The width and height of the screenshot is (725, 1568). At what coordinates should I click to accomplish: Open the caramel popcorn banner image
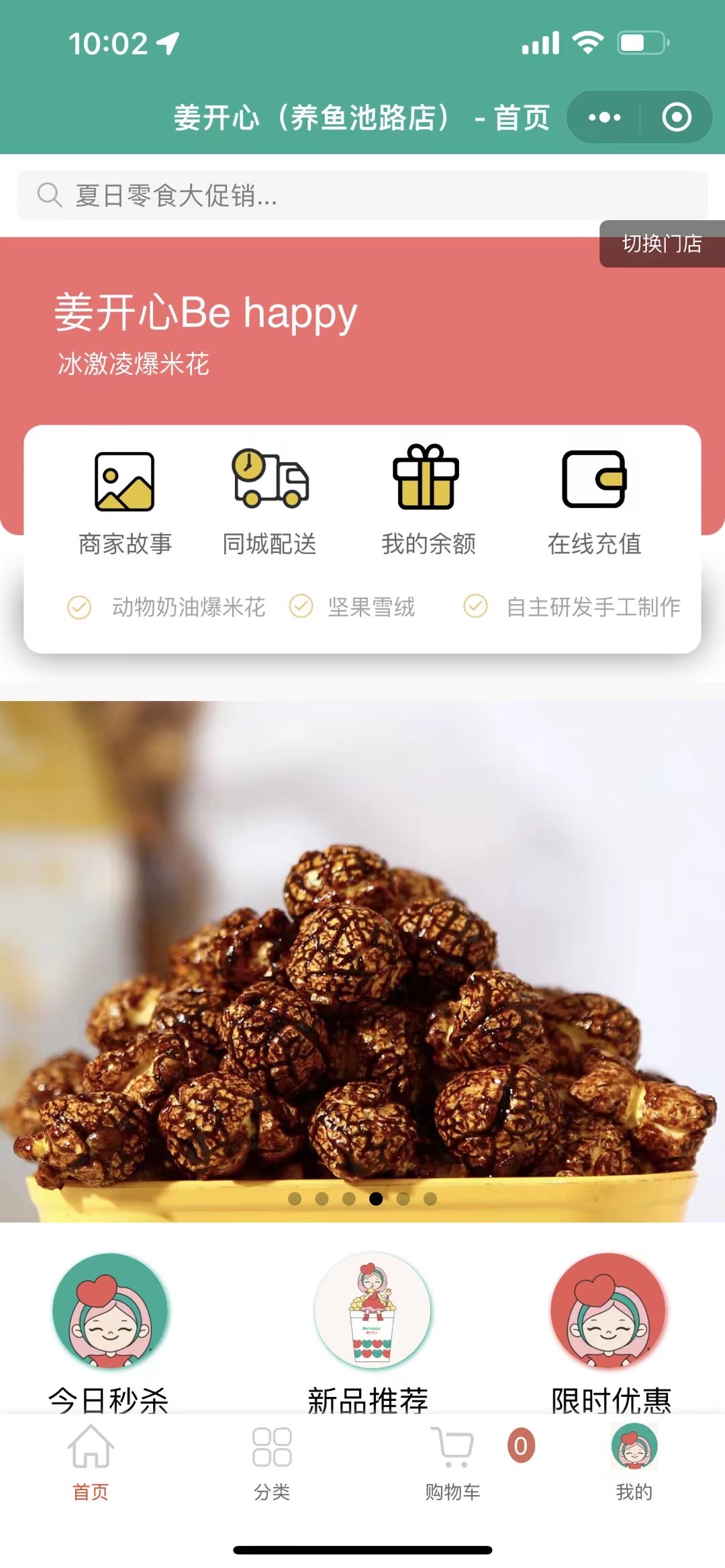coord(362,959)
